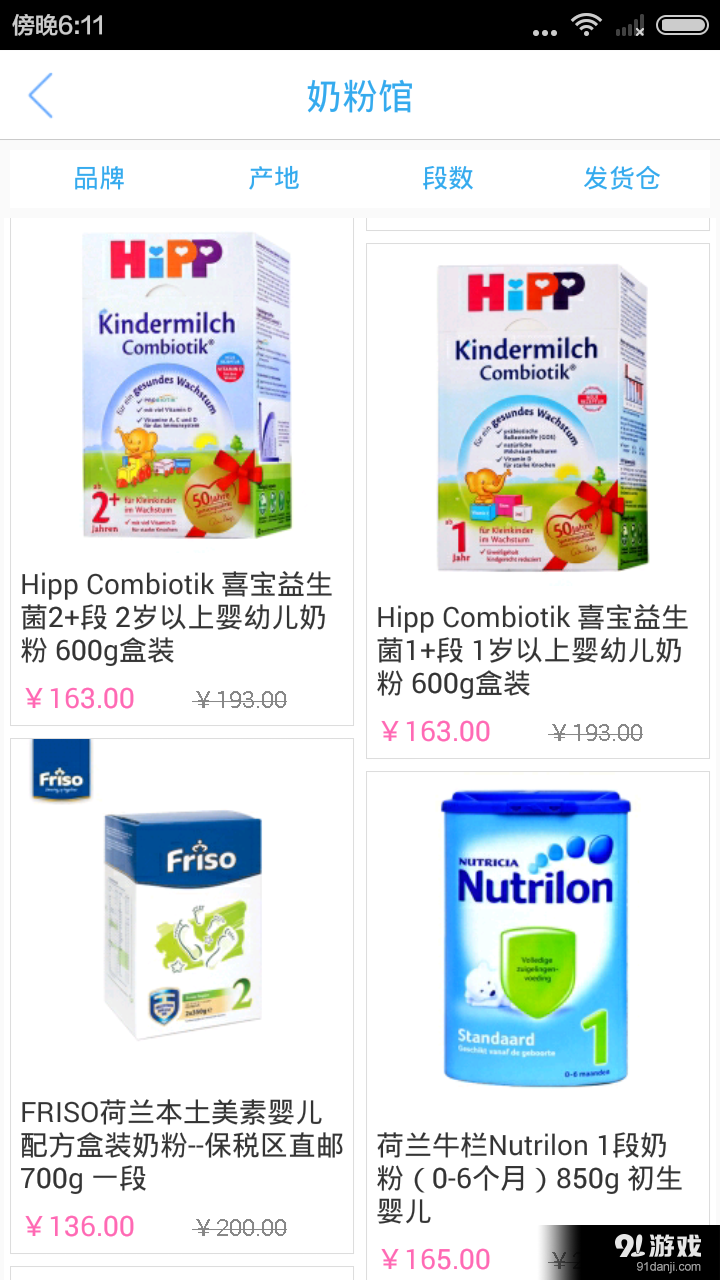Open the 发货仓 filter

(622, 178)
